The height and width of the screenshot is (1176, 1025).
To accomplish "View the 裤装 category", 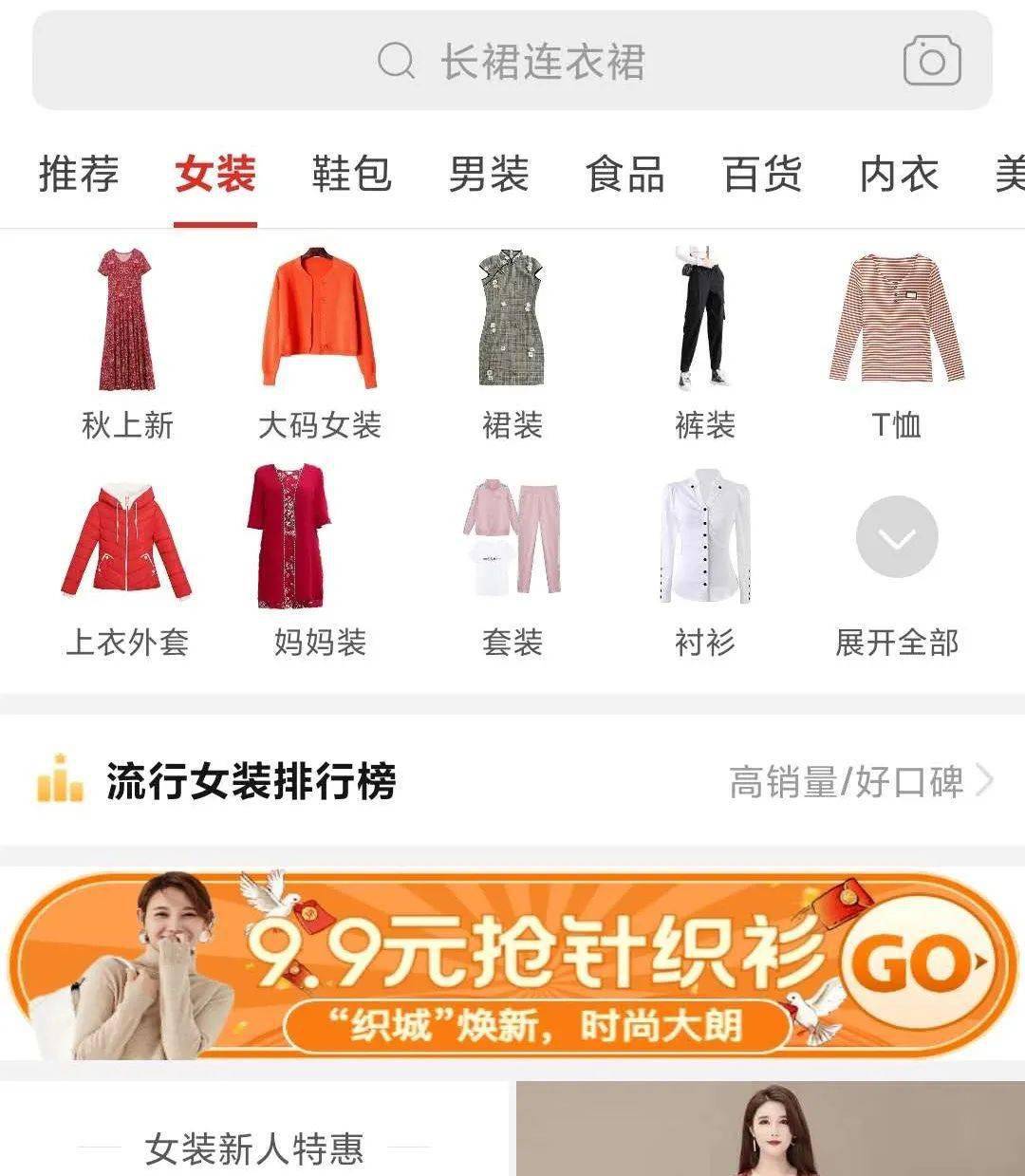I will tap(704, 344).
